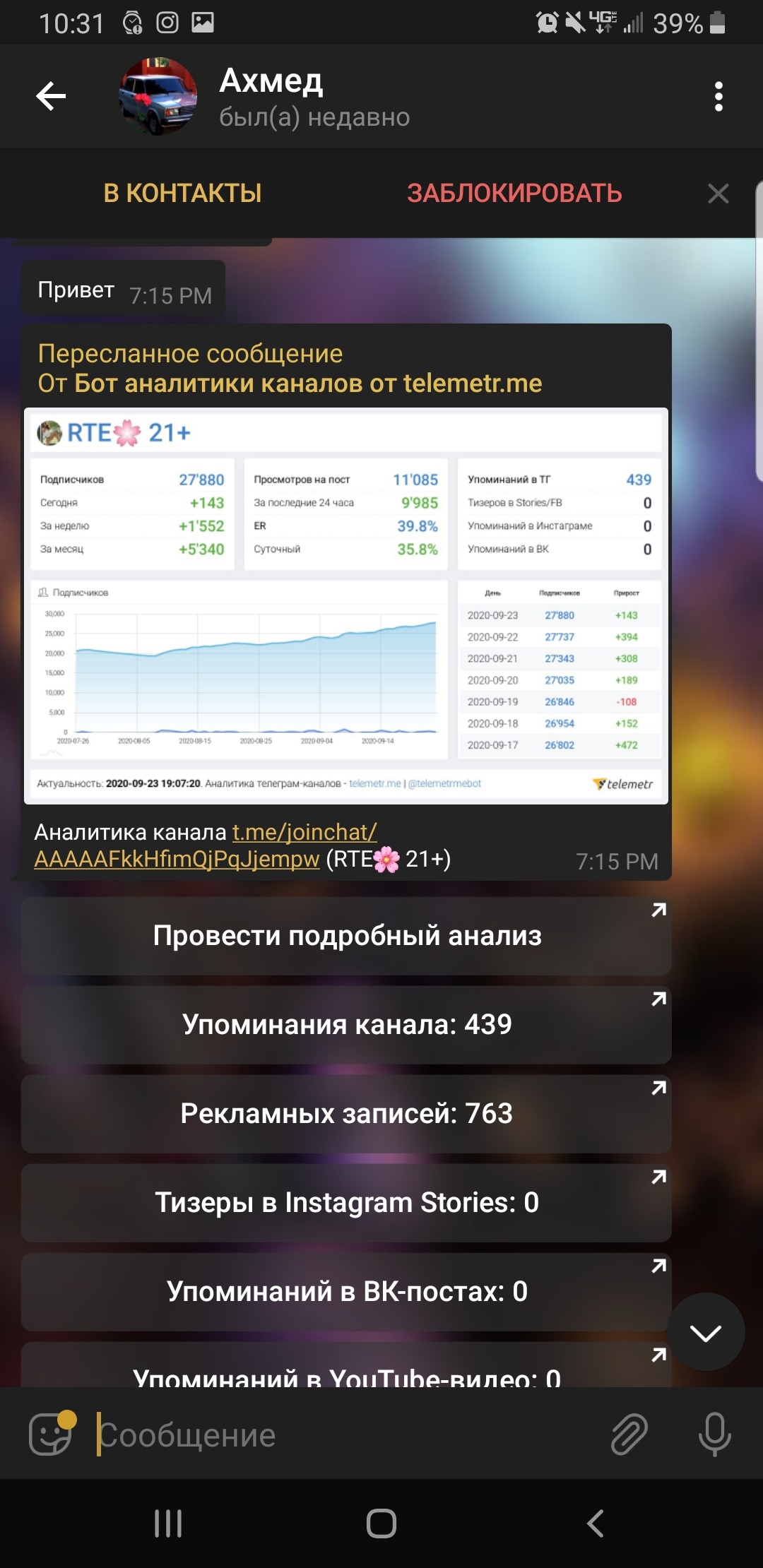The image size is (763, 1568).
Task: Record a voice message with the microphone
Action: click(714, 1435)
